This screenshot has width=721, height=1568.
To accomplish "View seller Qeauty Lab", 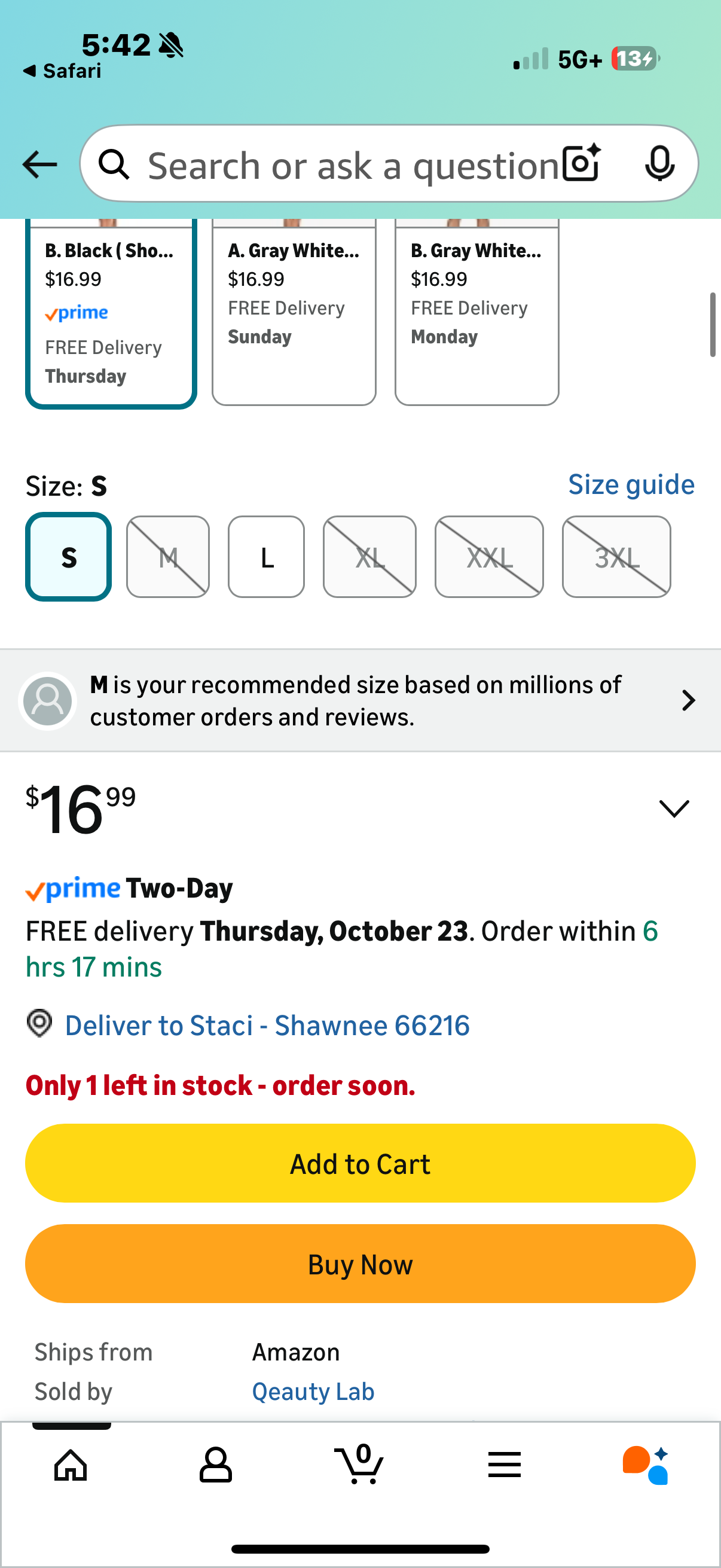I will click(313, 1392).
